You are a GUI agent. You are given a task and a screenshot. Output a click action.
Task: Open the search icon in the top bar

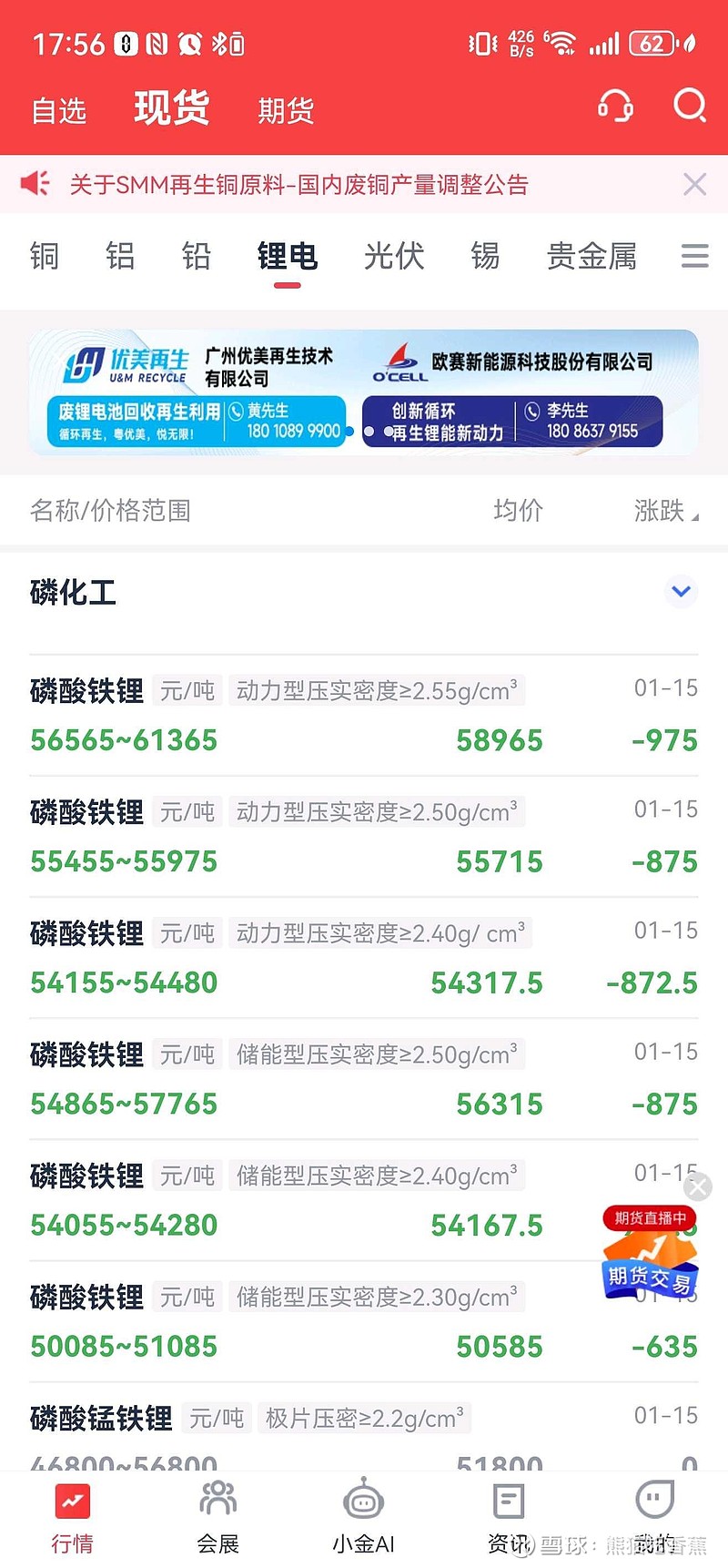tap(691, 107)
